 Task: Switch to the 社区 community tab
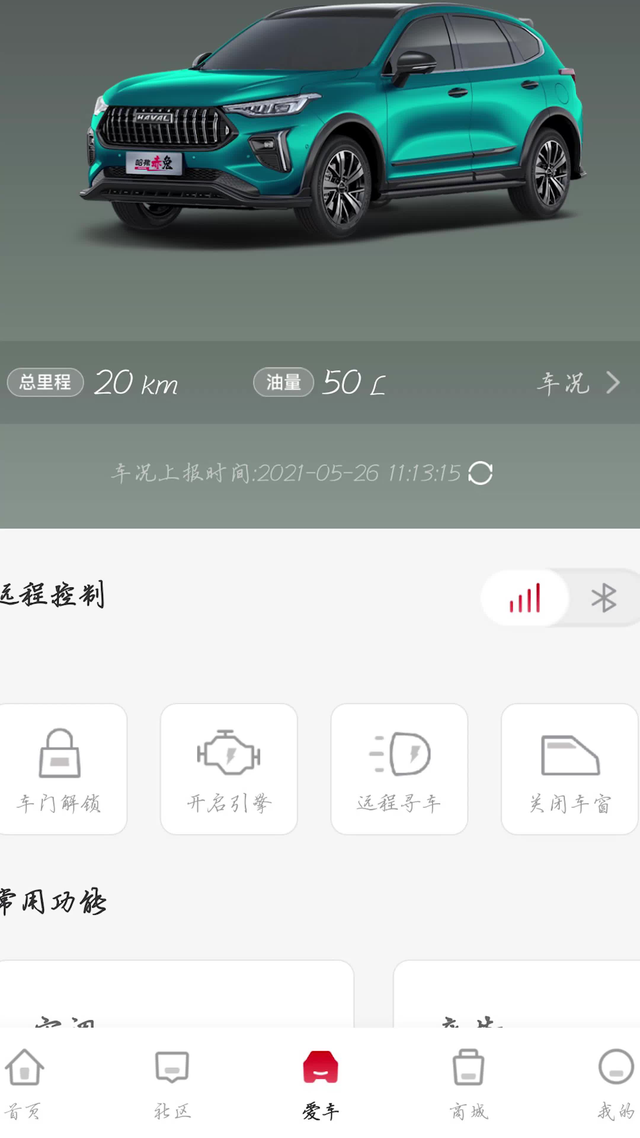click(x=172, y=1083)
